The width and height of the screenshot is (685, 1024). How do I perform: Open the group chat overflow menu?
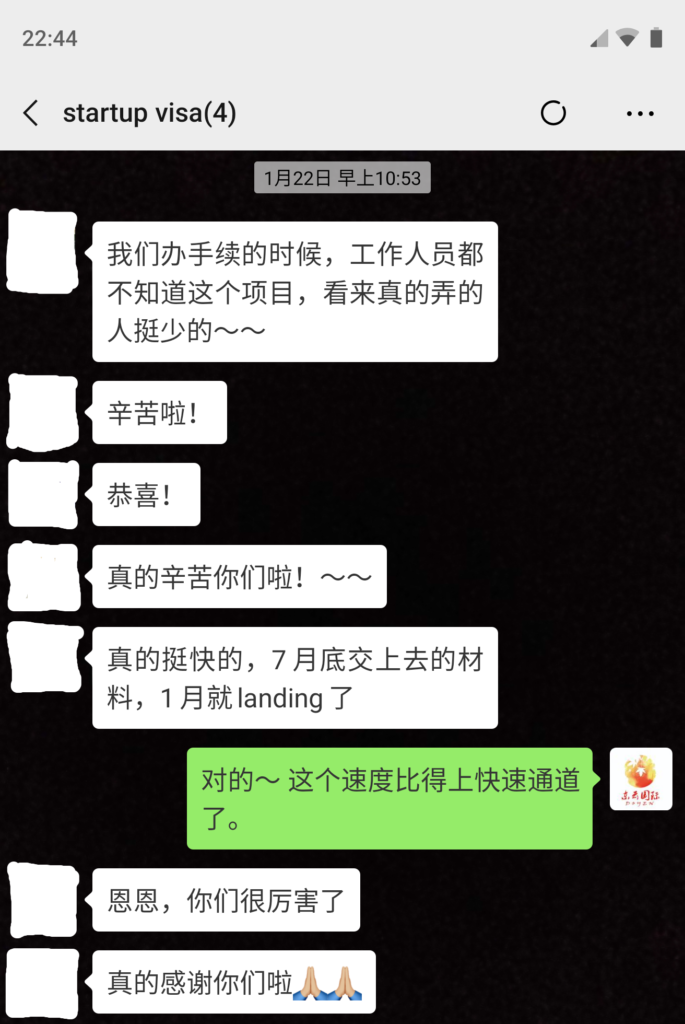640,113
